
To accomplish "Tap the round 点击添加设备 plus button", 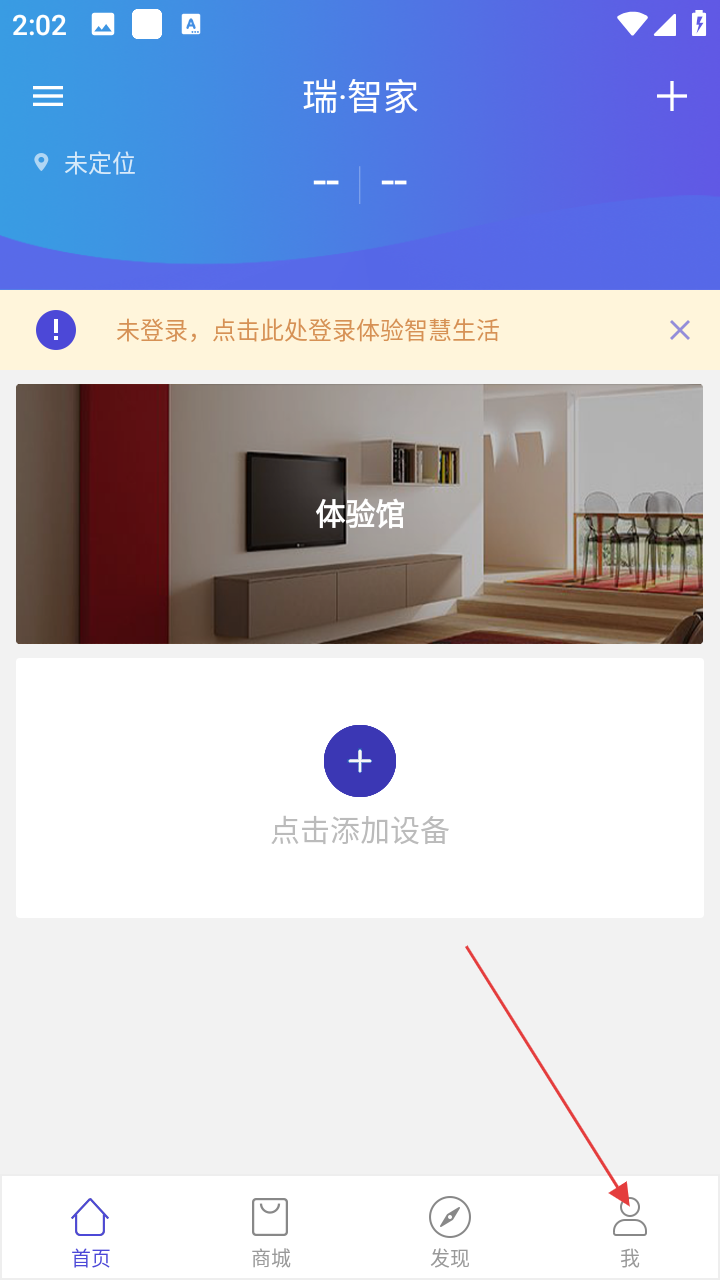I will coord(360,761).
